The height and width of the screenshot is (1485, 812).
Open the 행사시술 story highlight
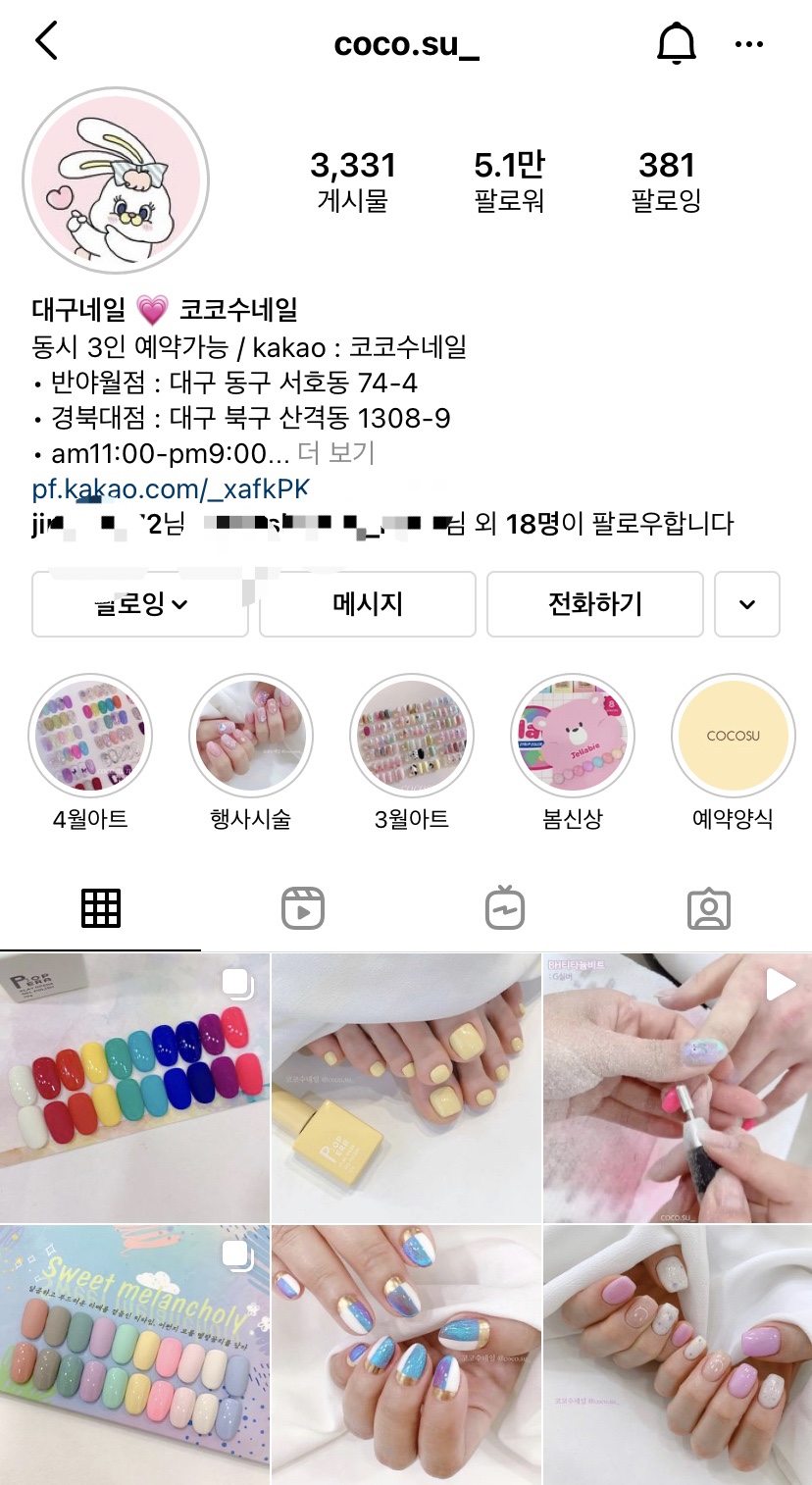pos(251,736)
